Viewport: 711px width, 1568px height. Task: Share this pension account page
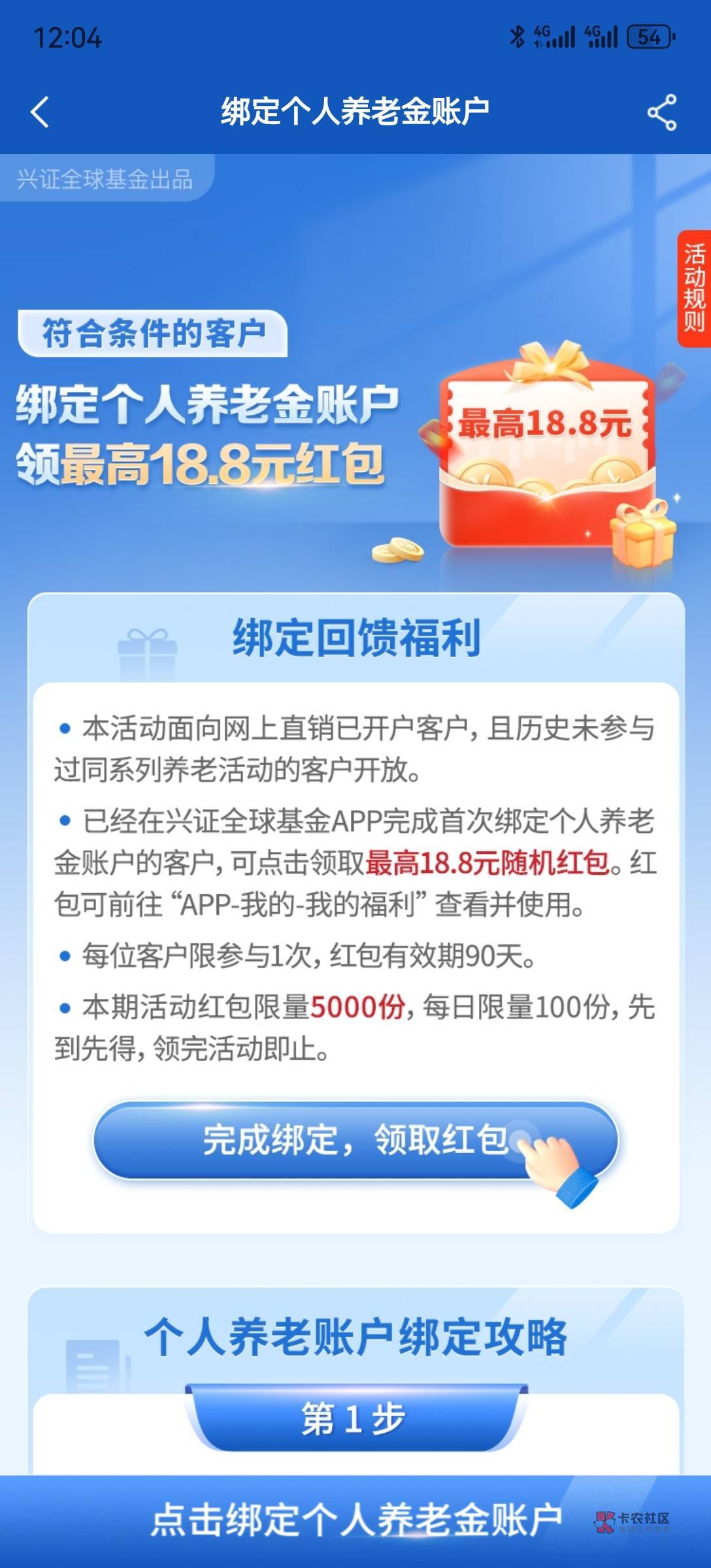click(x=661, y=112)
